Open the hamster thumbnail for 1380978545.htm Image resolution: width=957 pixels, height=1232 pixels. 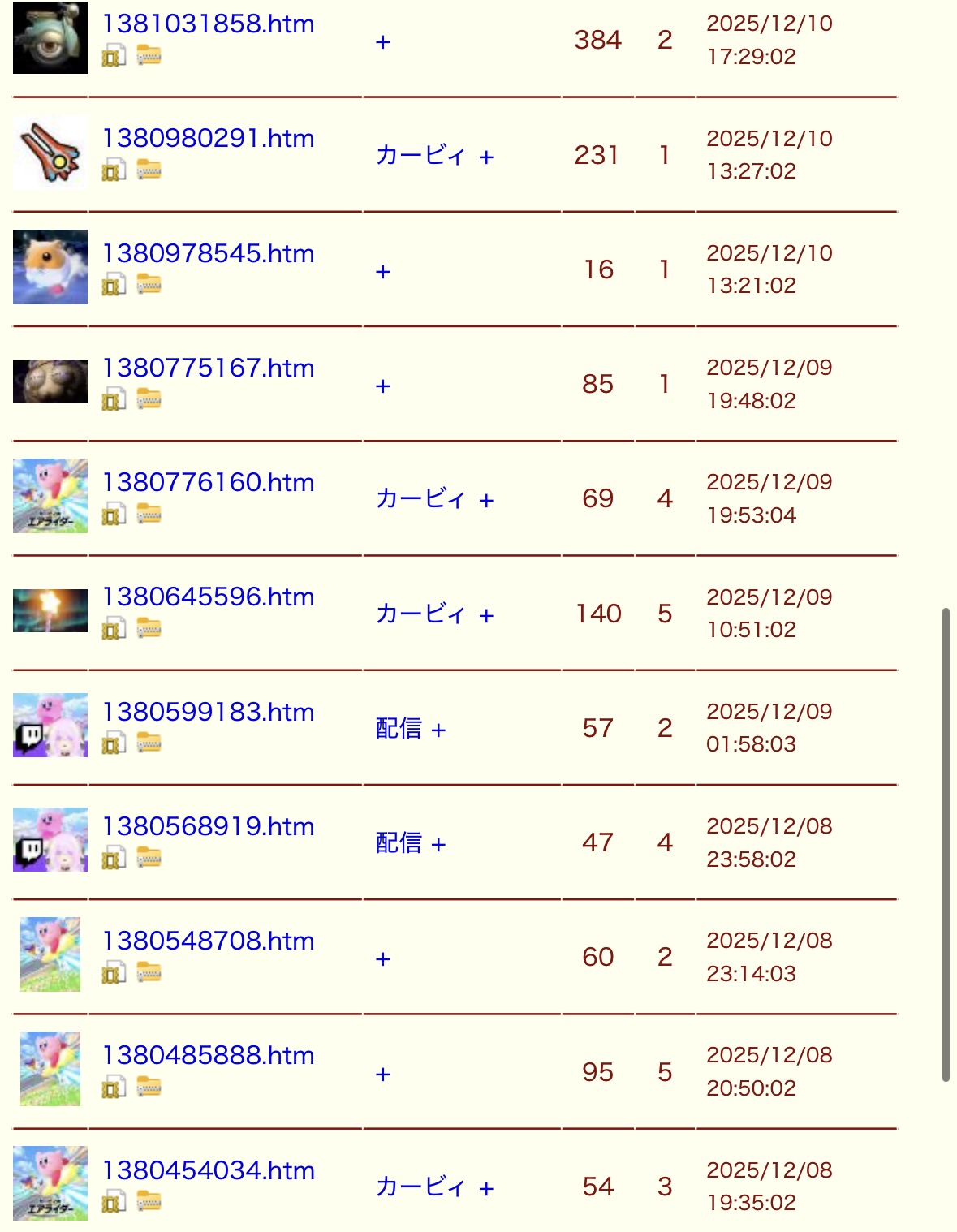[50, 267]
